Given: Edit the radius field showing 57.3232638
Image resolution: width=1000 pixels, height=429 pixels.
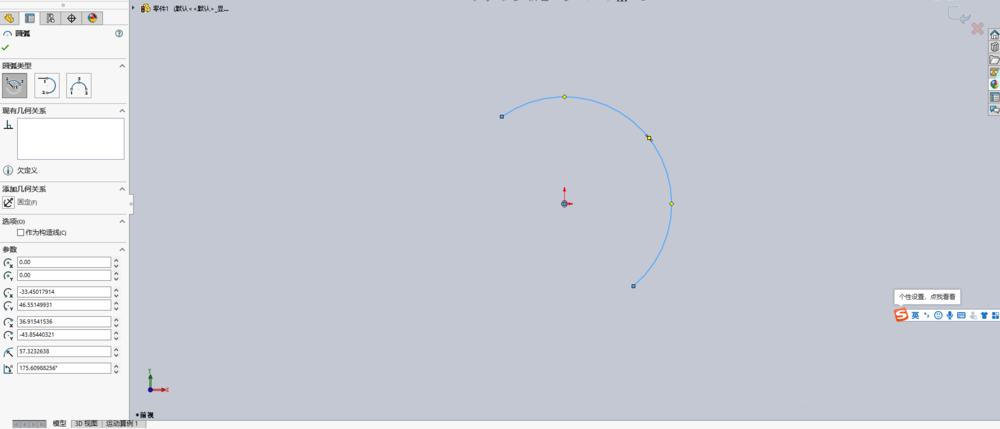Looking at the screenshot, I should (x=64, y=352).
